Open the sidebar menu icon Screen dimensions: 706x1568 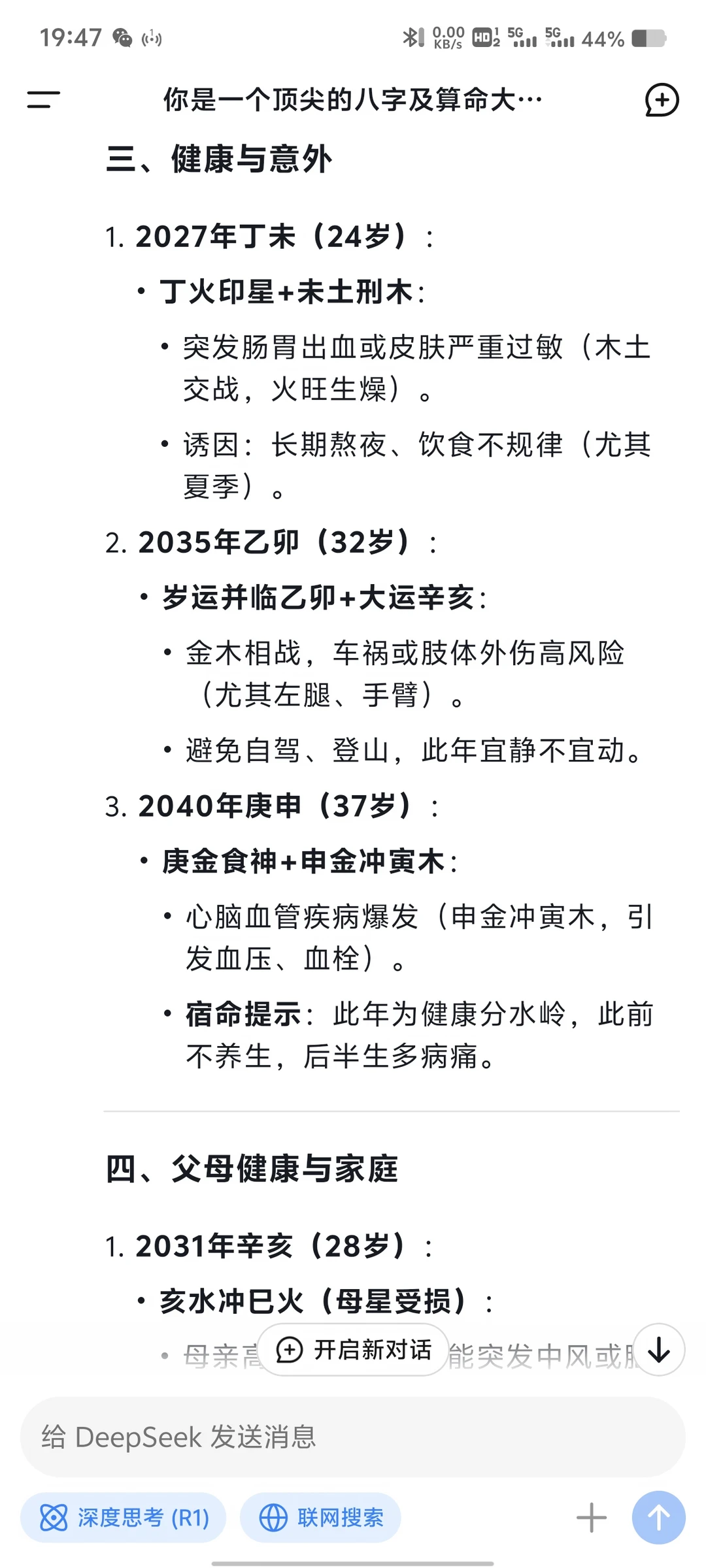43,99
